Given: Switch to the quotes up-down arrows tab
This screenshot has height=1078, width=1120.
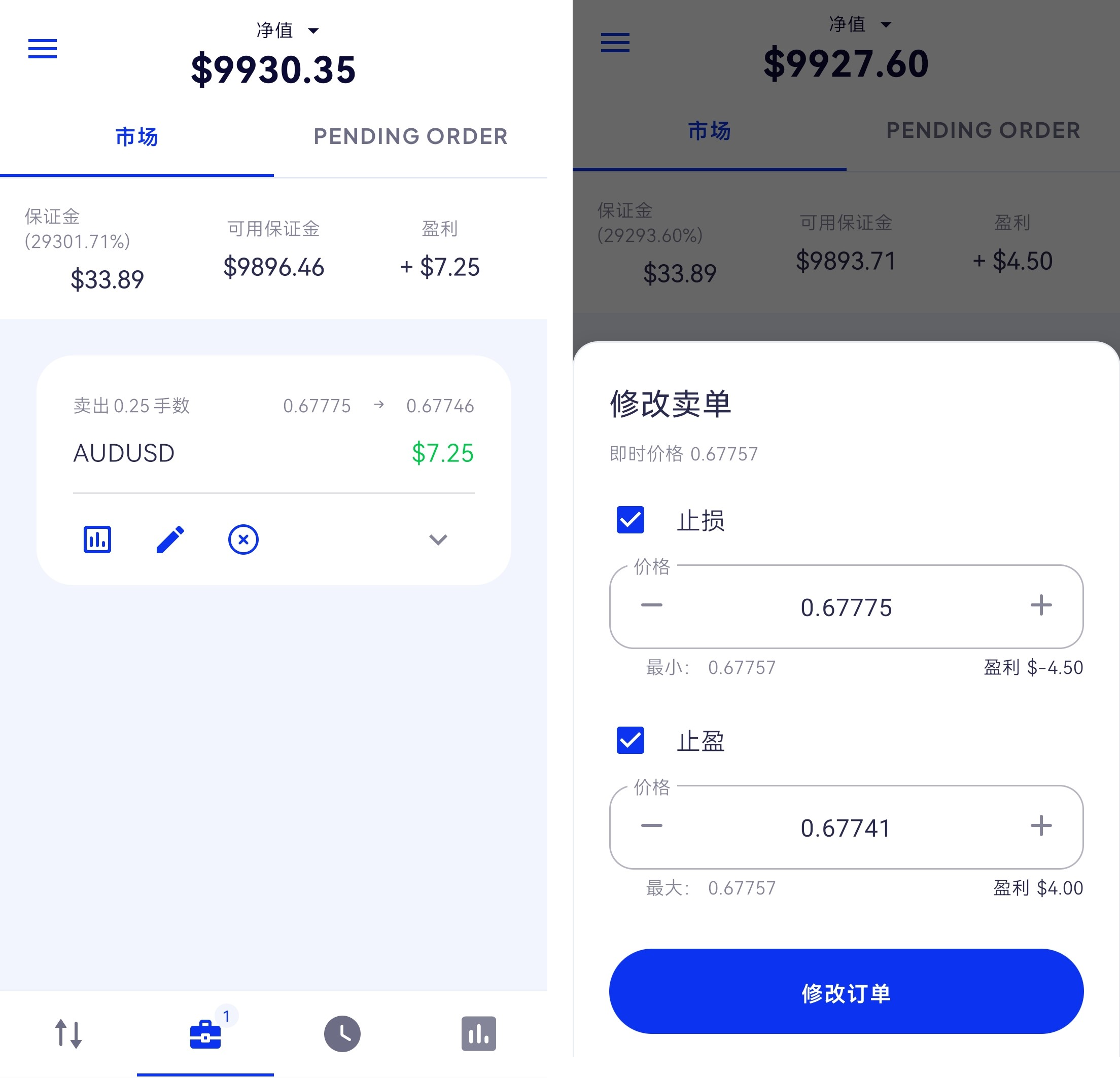Looking at the screenshot, I should [x=68, y=1033].
